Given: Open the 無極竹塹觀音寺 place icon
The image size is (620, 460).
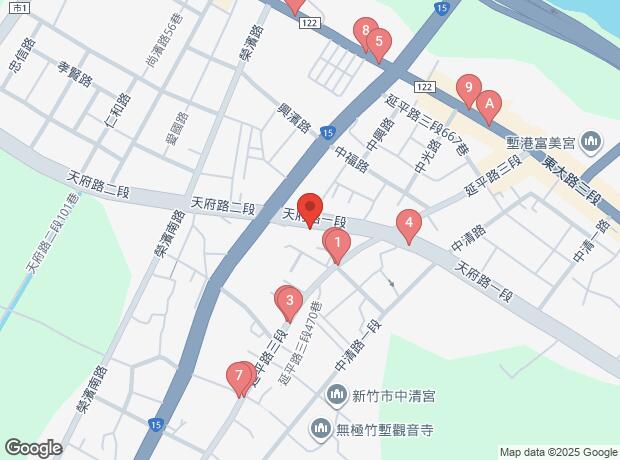Looking at the screenshot, I should click(x=320, y=428).
